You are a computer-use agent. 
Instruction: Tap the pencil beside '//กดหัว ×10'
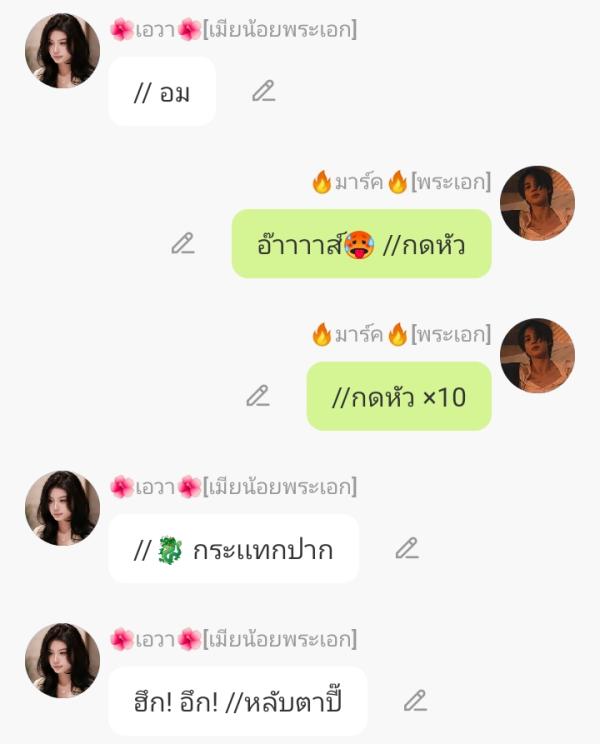[257, 396]
